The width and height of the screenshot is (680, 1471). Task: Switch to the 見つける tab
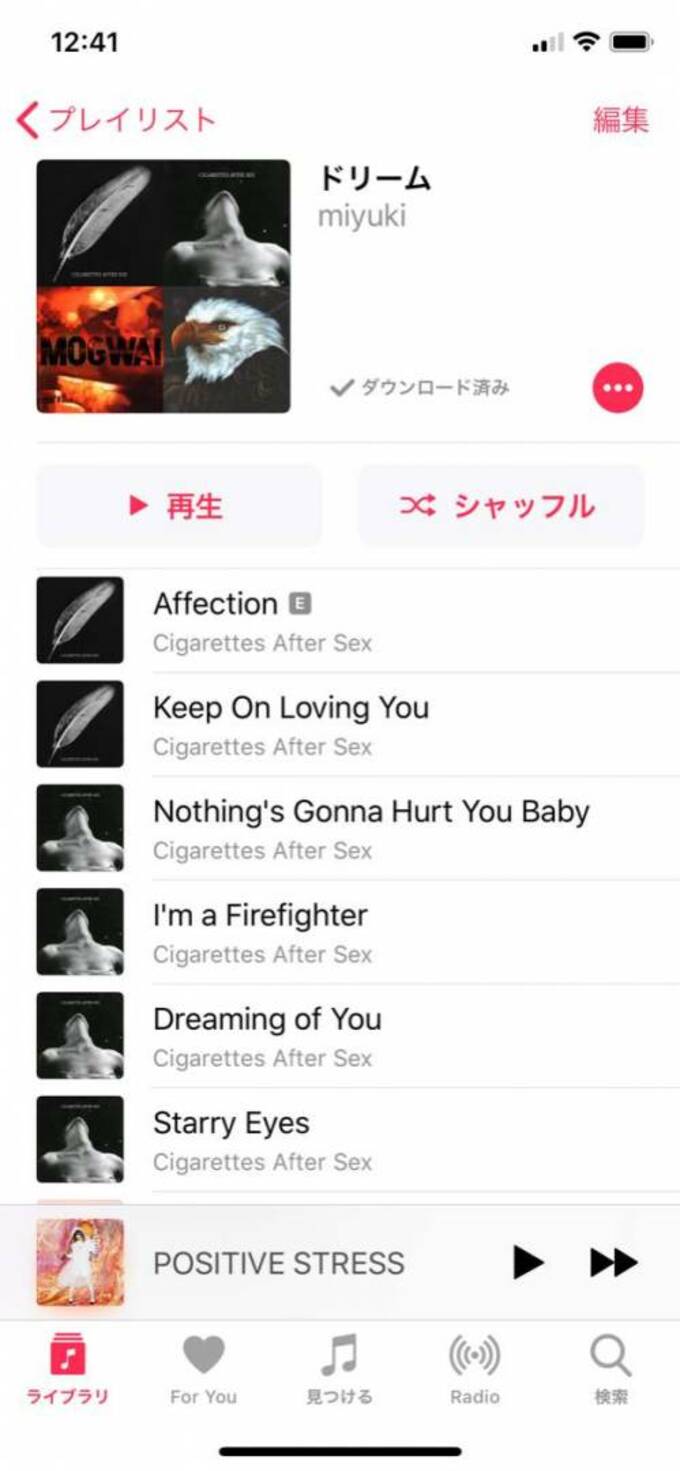click(x=339, y=1370)
